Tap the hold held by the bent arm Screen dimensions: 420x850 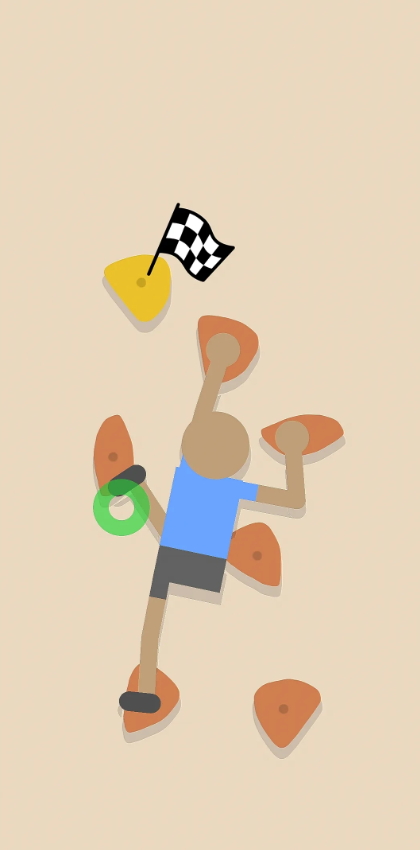302,434
